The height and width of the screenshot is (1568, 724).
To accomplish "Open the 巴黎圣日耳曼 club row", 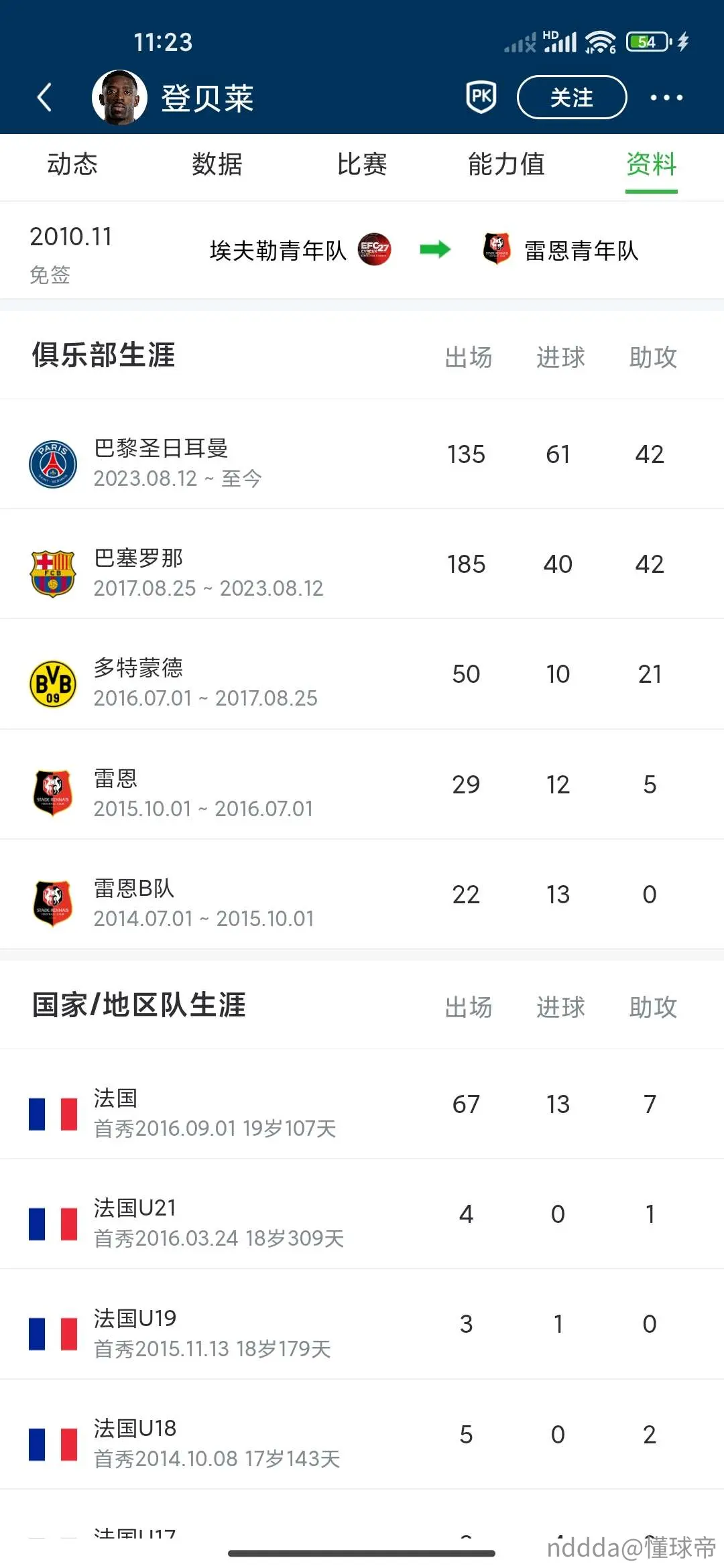I will [x=362, y=454].
